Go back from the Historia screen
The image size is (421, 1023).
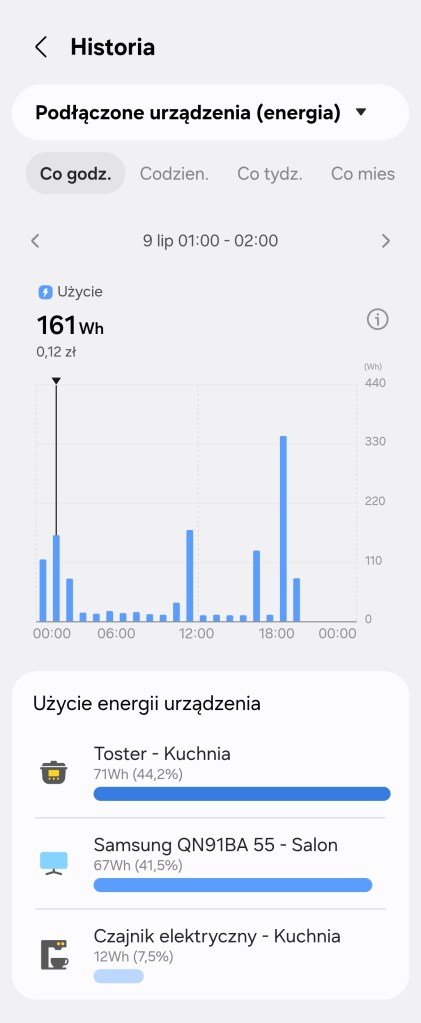41,47
